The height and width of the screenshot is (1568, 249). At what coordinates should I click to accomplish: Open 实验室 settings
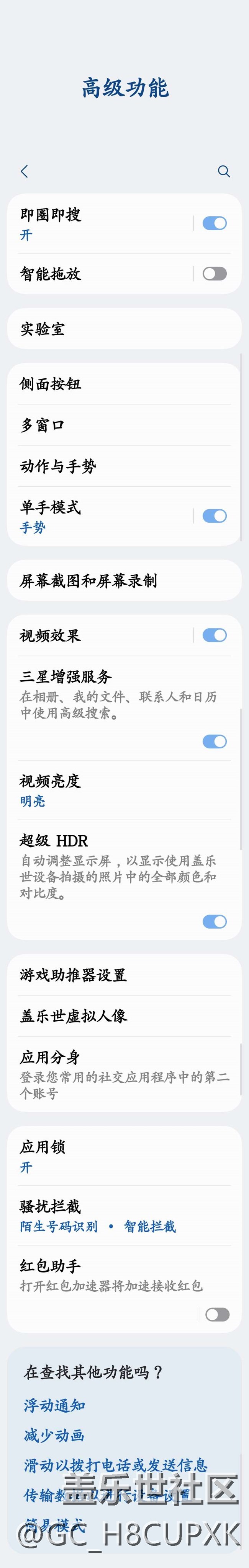pyautogui.click(x=124, y=329)
